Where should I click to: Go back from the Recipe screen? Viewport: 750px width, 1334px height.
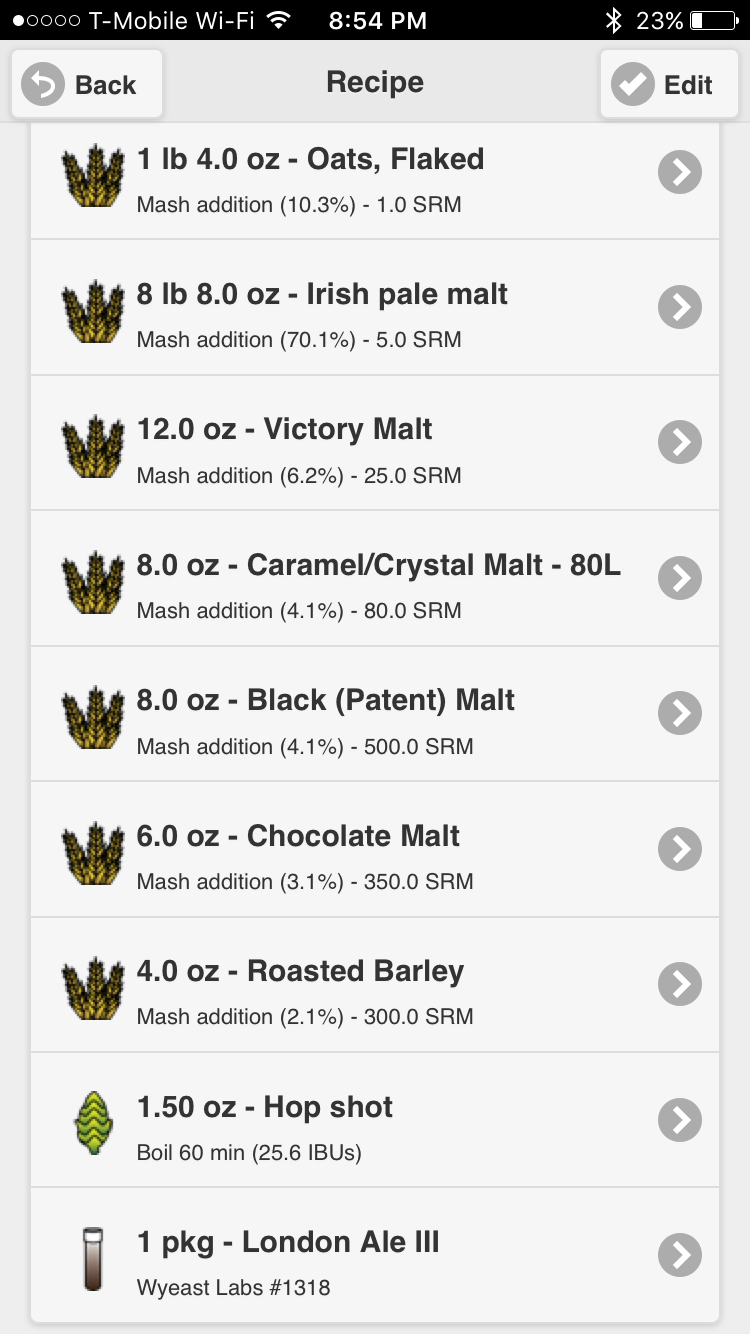tap(87, 84)
